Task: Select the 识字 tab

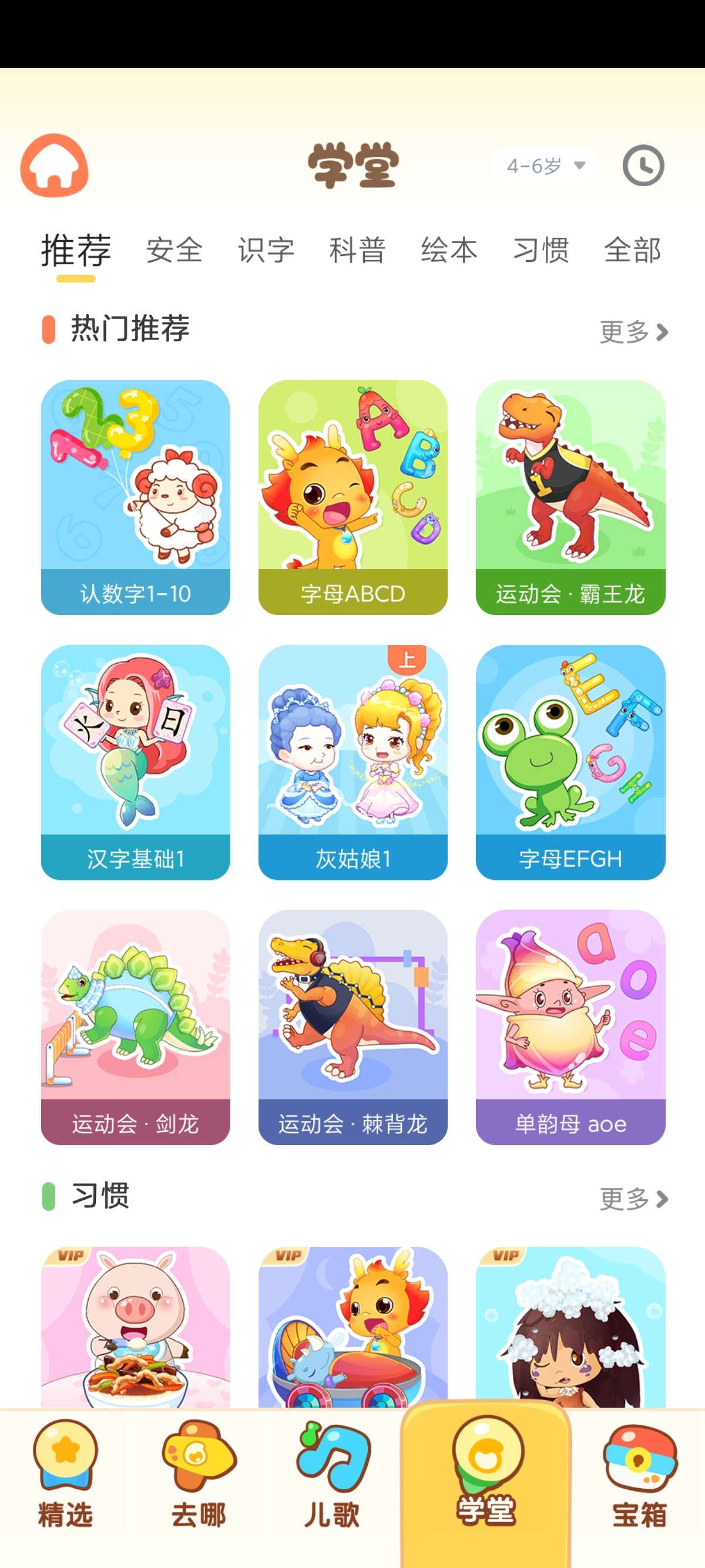Action: click(x=266, y=250)
